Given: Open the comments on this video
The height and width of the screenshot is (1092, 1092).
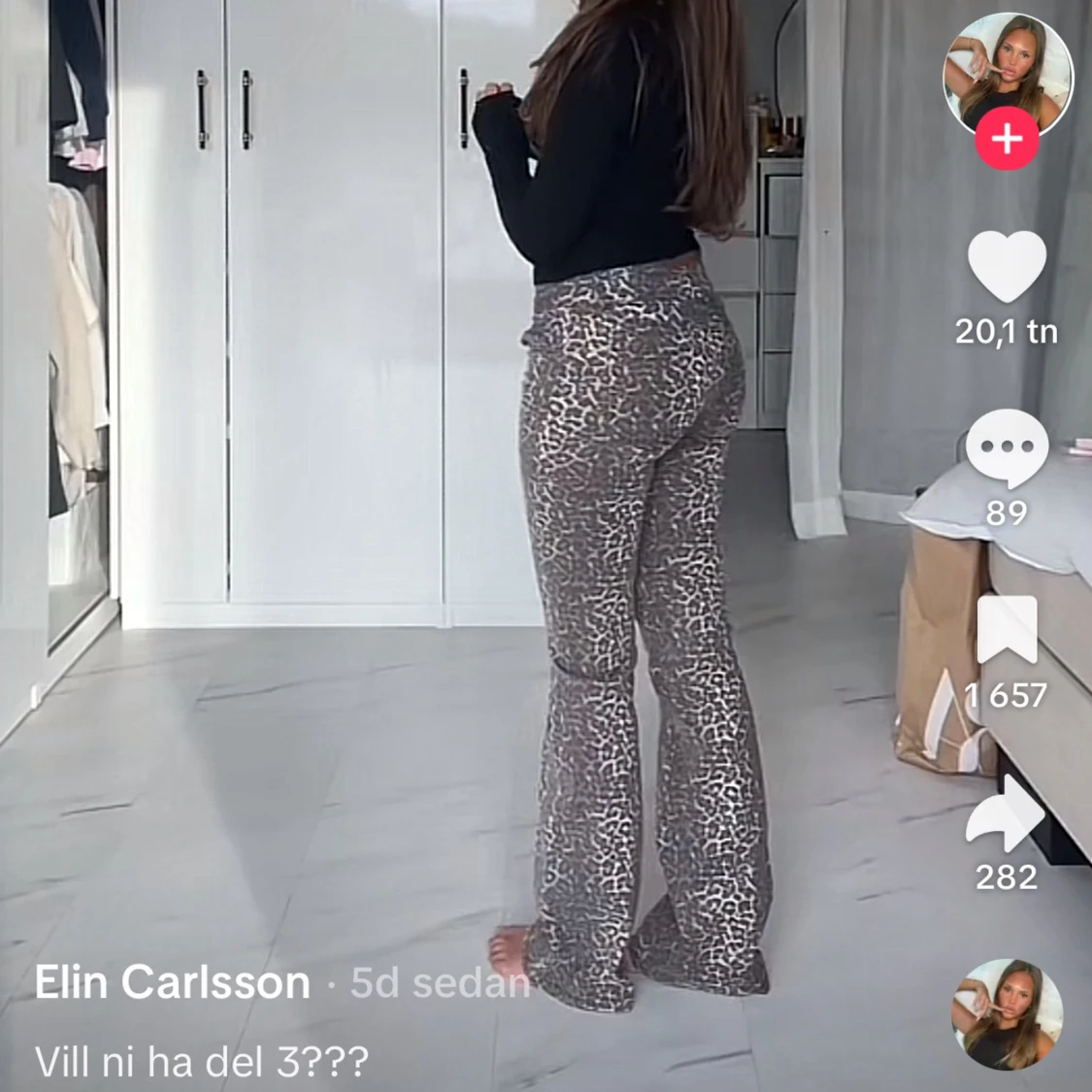Looking at the screenshot, I should click(x=1008, y=447).
